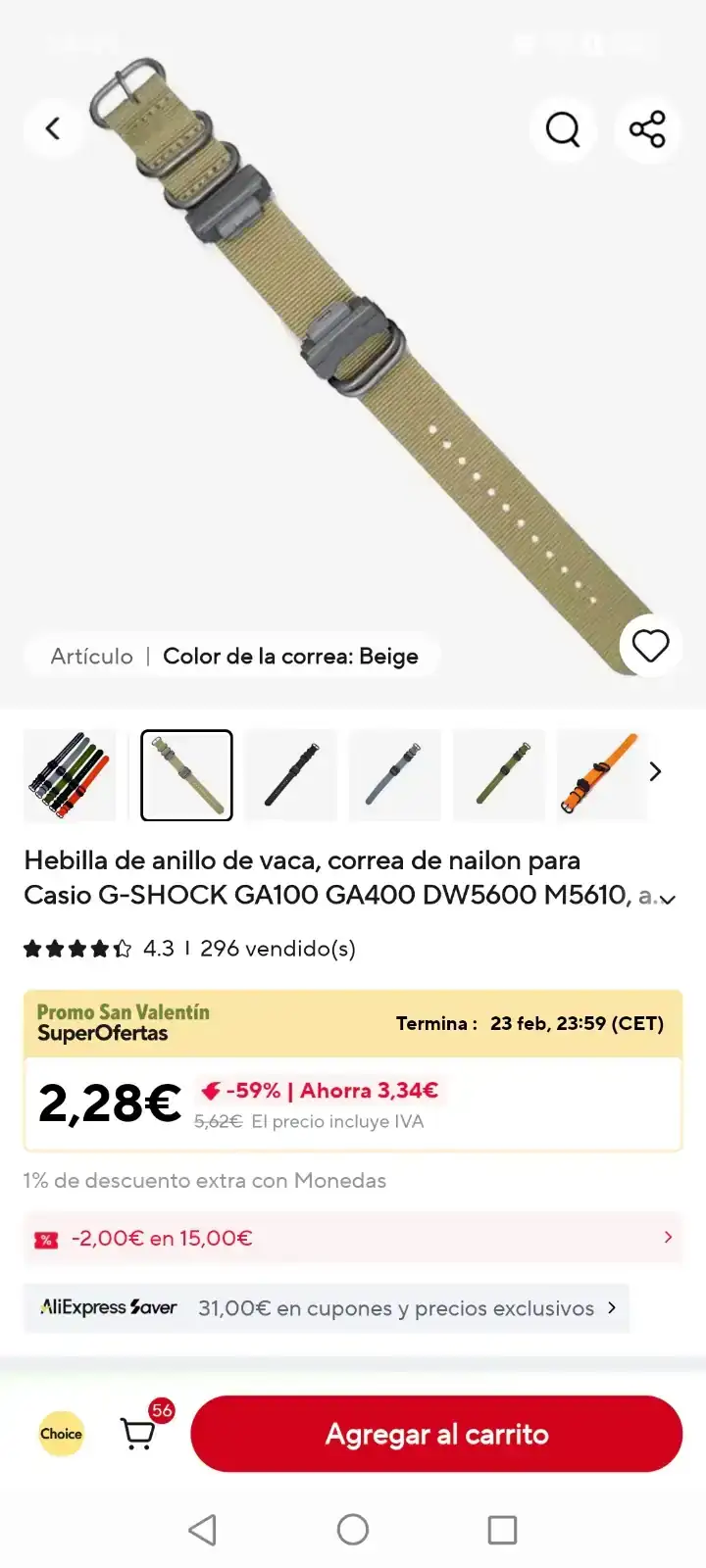Tap the Choice badge
This screenshot has height=1568, width=706.
pos(61,1434)
